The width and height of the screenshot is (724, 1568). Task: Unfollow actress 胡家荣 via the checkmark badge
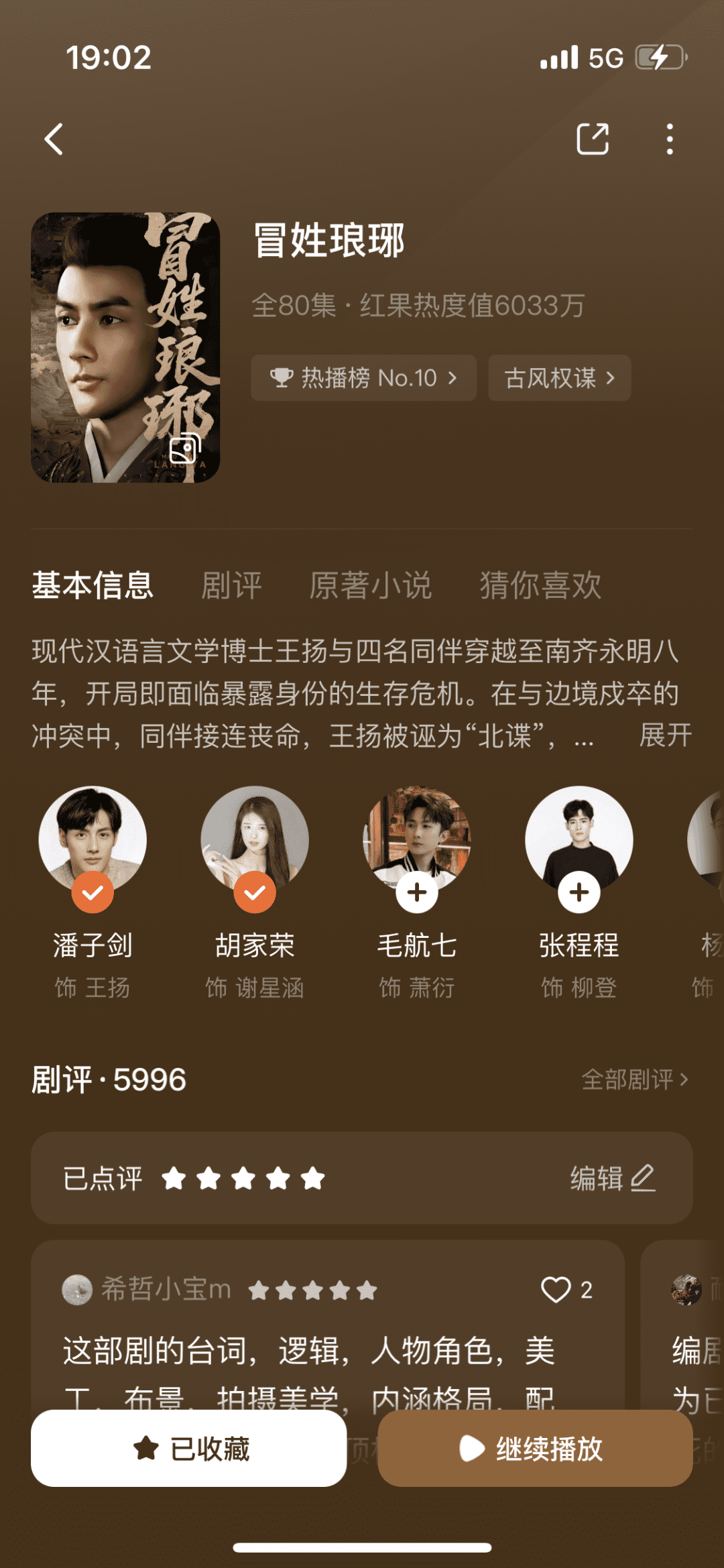pyautogui.click(x=254, y=892)
